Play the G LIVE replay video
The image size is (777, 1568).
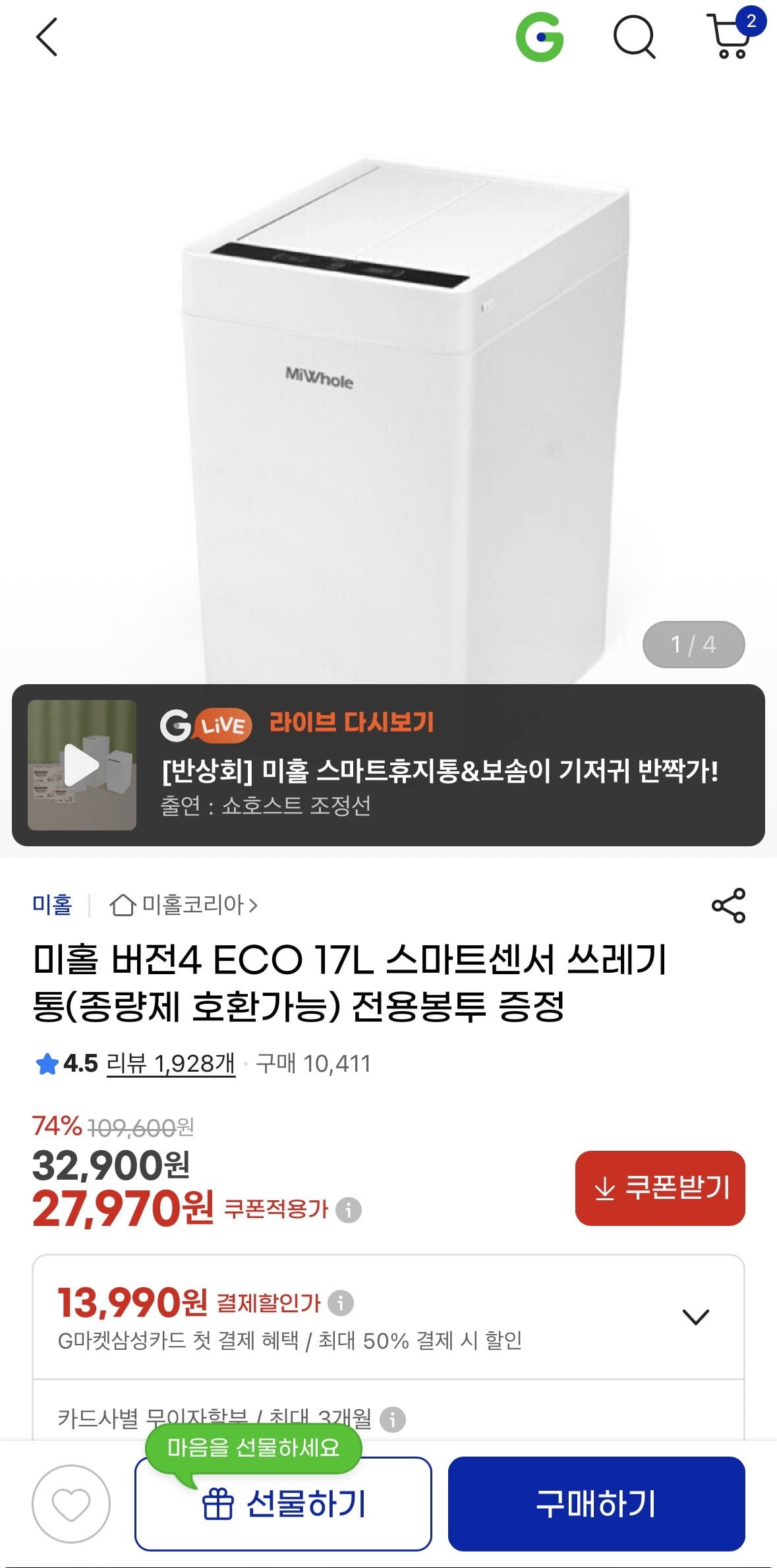tap(82, 765)
